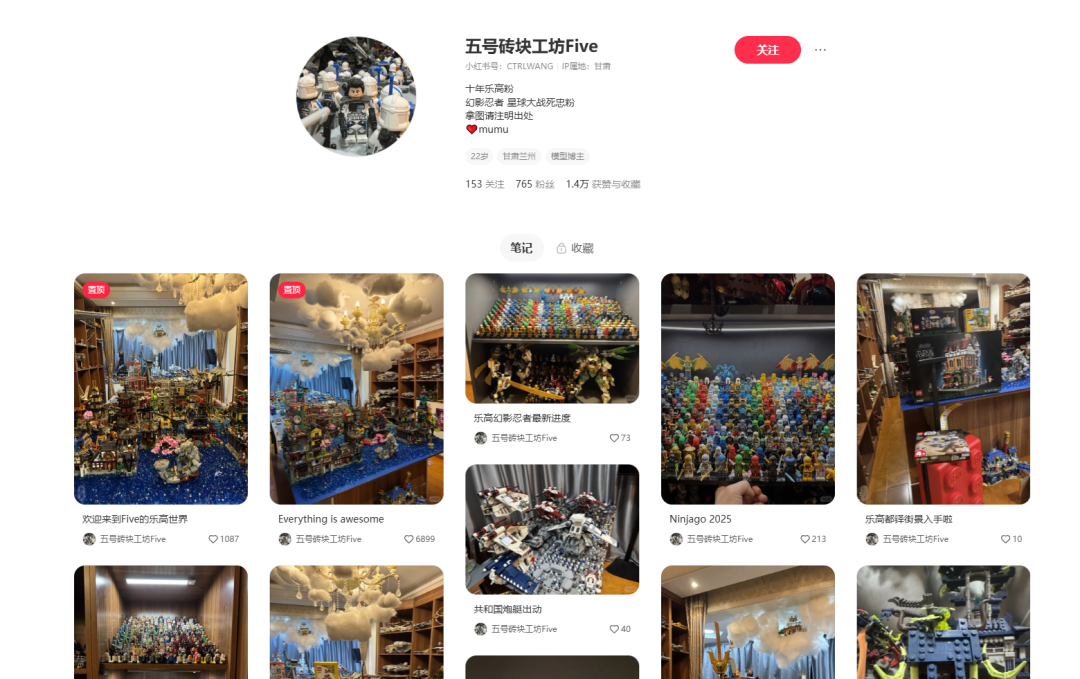This screenshot has width=1080, height=679.
Task: Like the 乐高都铎街景入手啦 note
Action: click(1005, 539)
